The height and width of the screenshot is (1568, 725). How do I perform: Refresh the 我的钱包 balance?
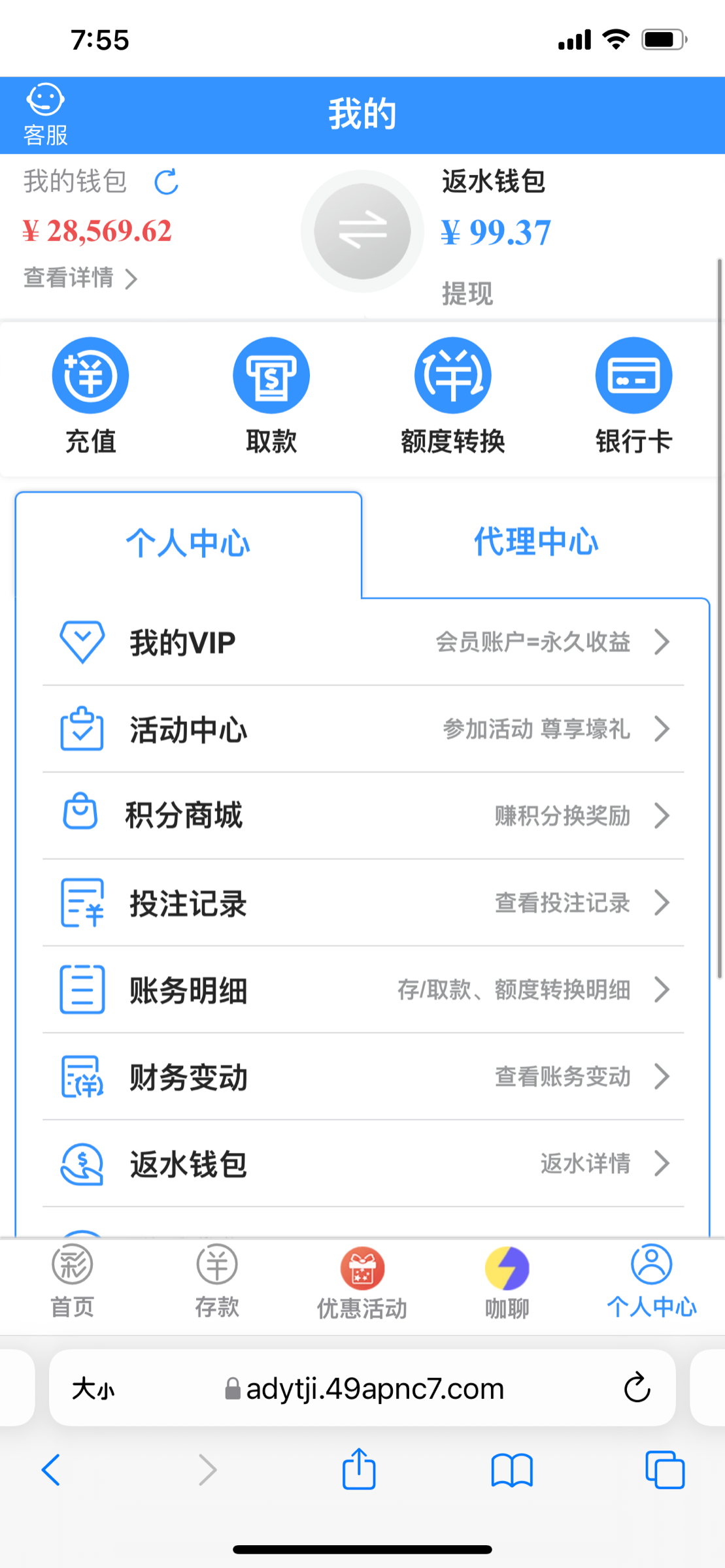click(x=166, y=182)
